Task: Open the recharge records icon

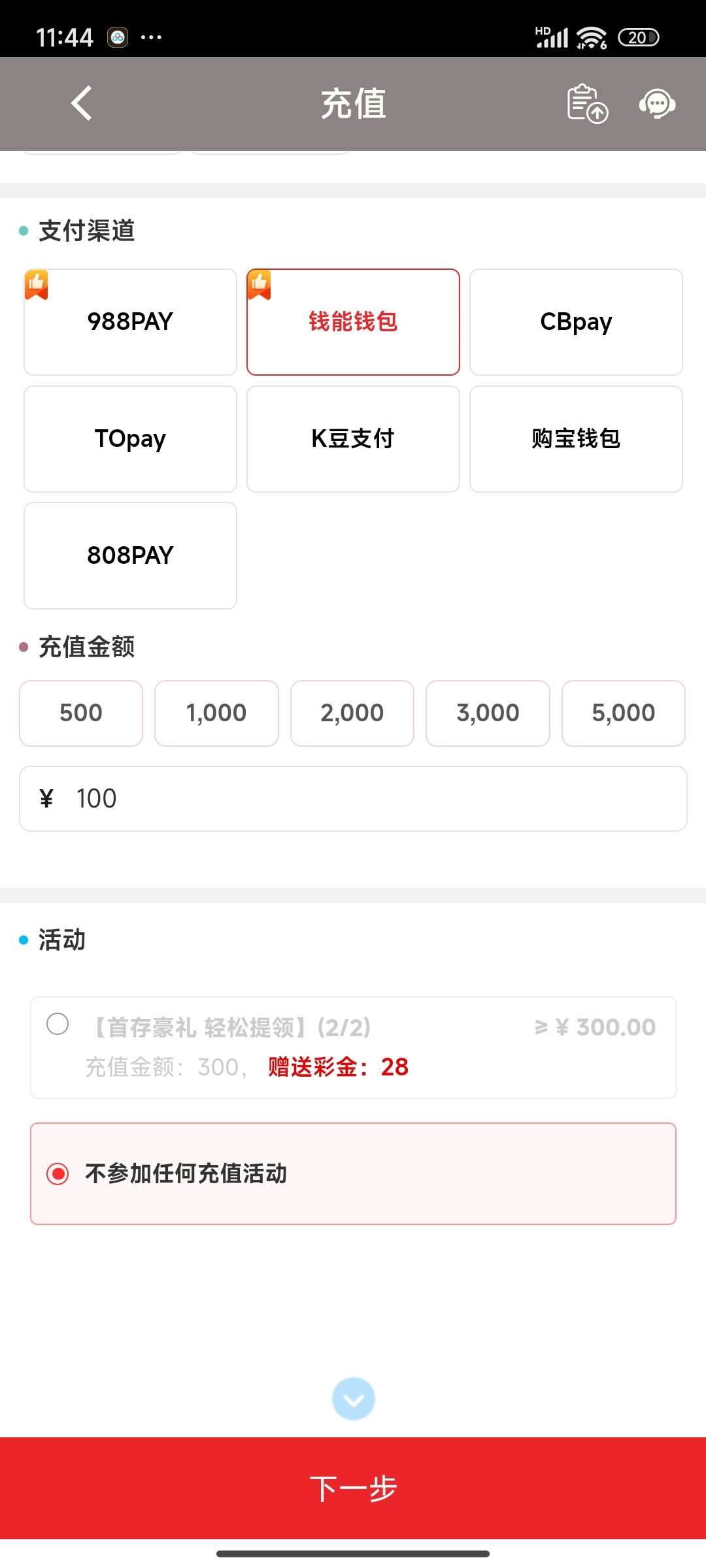Action: pyautogui.click(x=586, y=103)
